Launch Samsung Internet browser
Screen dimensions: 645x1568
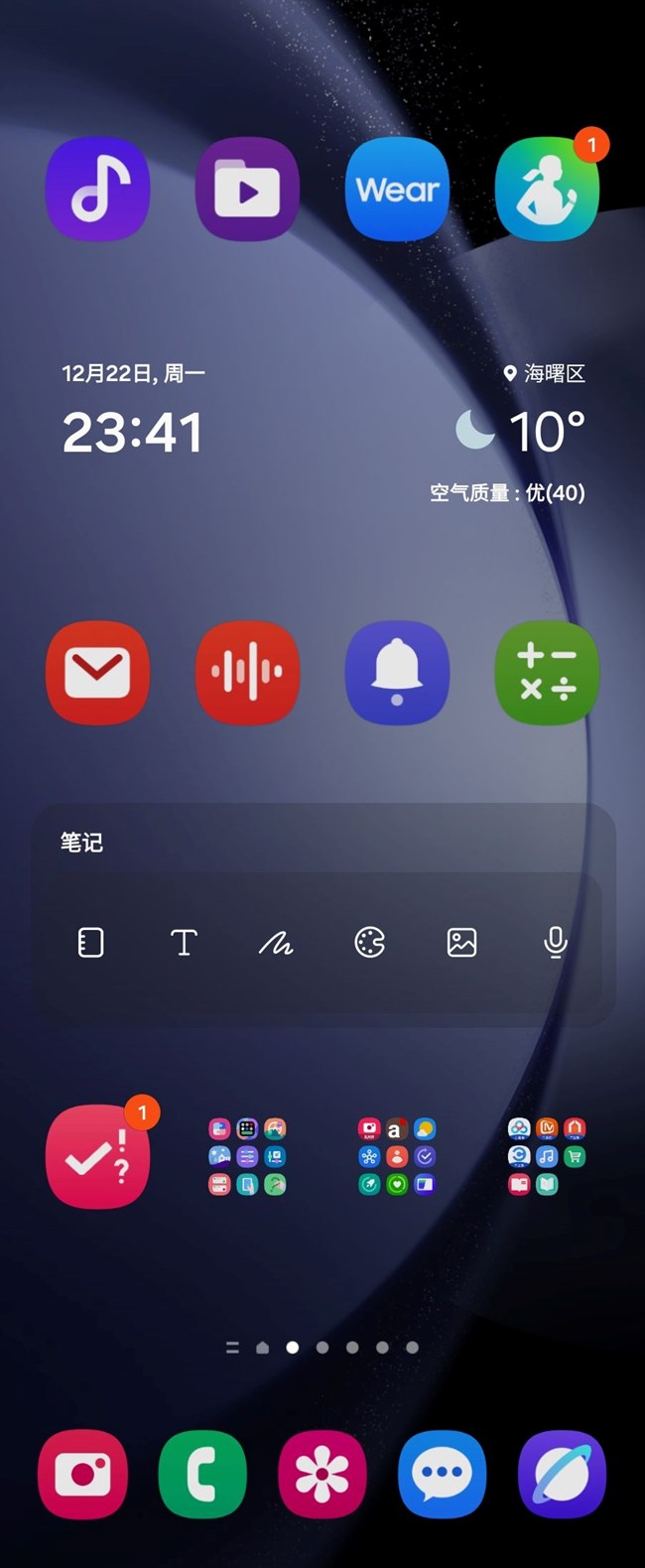pyautogui.click(x=562, y=1474)
